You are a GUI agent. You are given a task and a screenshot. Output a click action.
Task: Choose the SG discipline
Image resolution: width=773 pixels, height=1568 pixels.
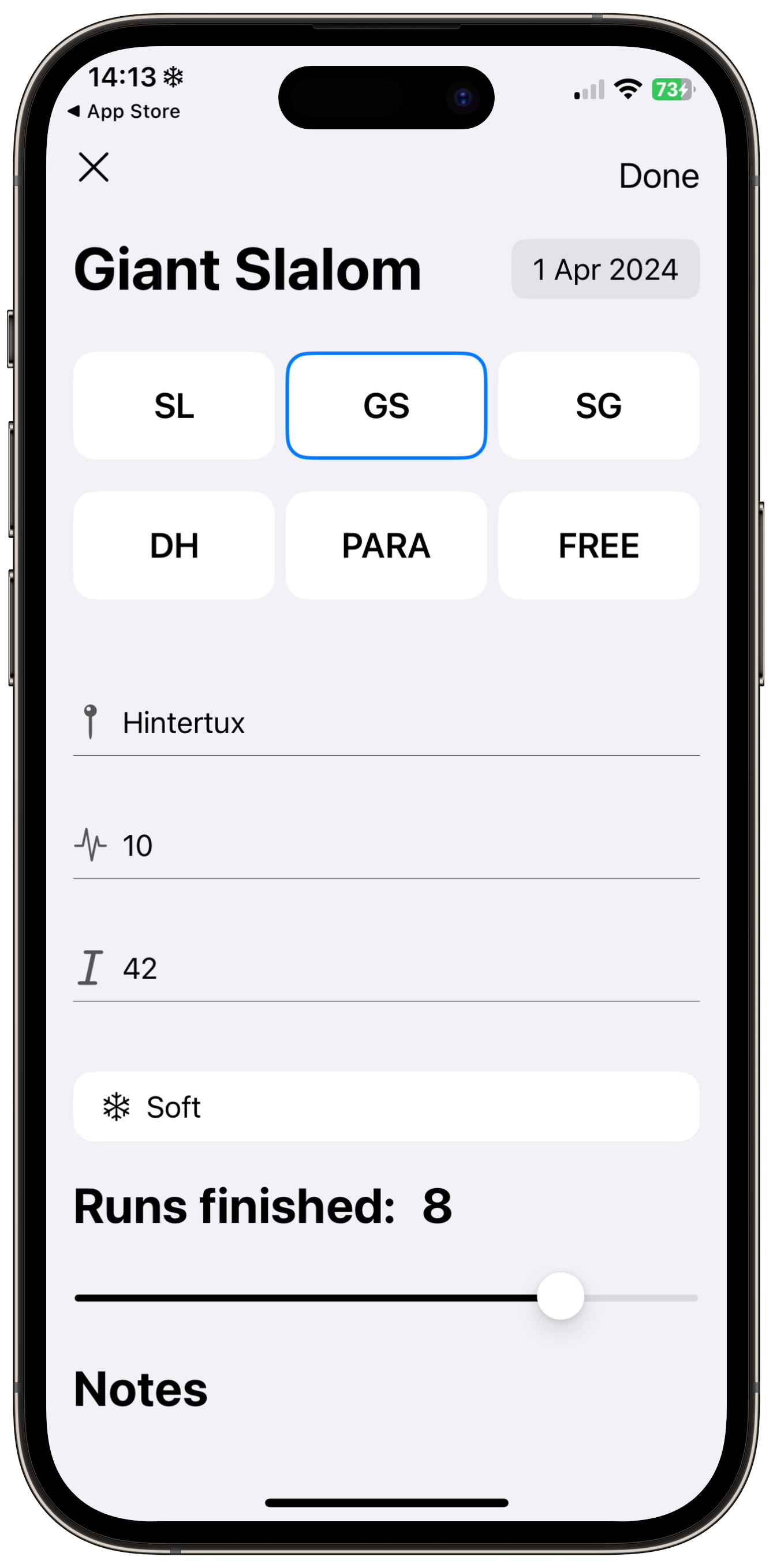599,405
